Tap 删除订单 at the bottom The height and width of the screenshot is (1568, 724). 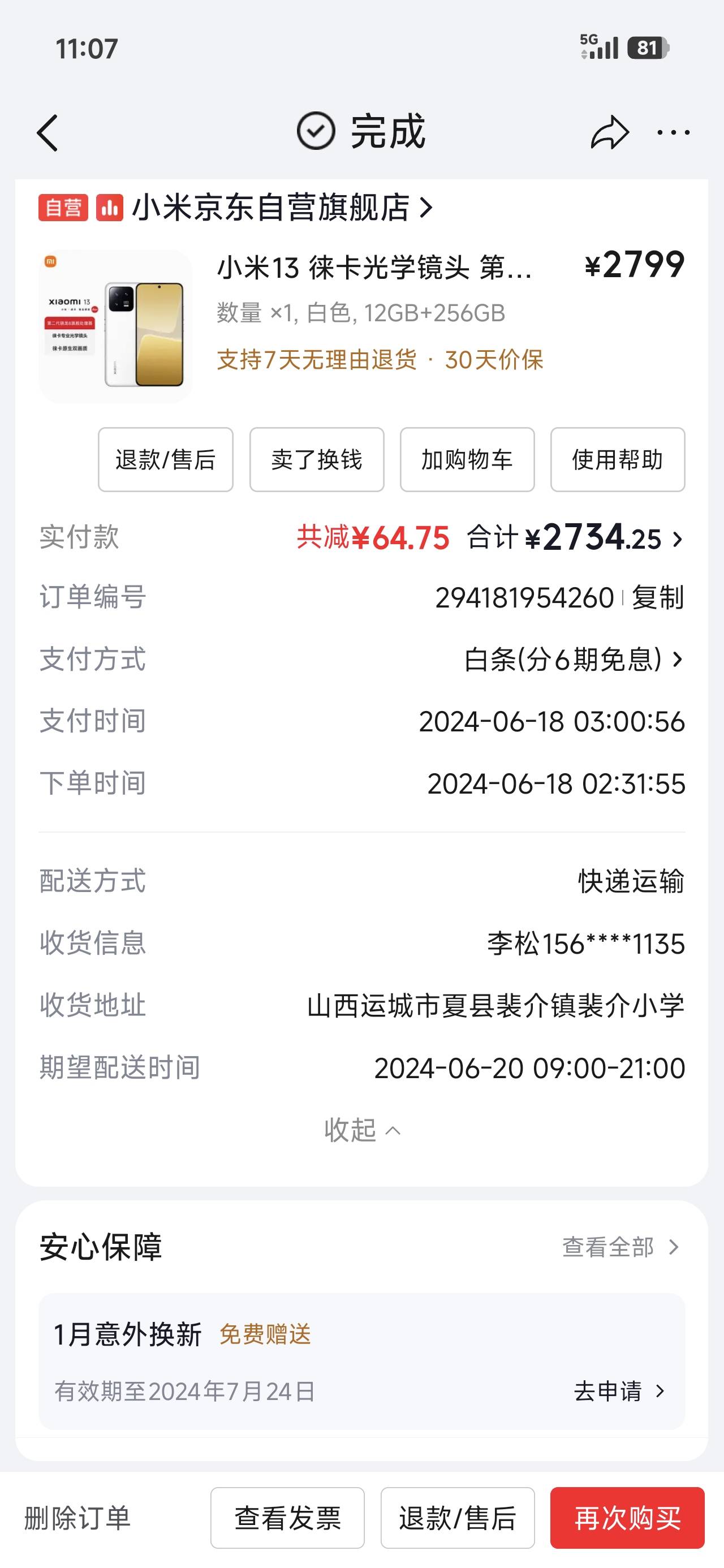click(77, 1518)
